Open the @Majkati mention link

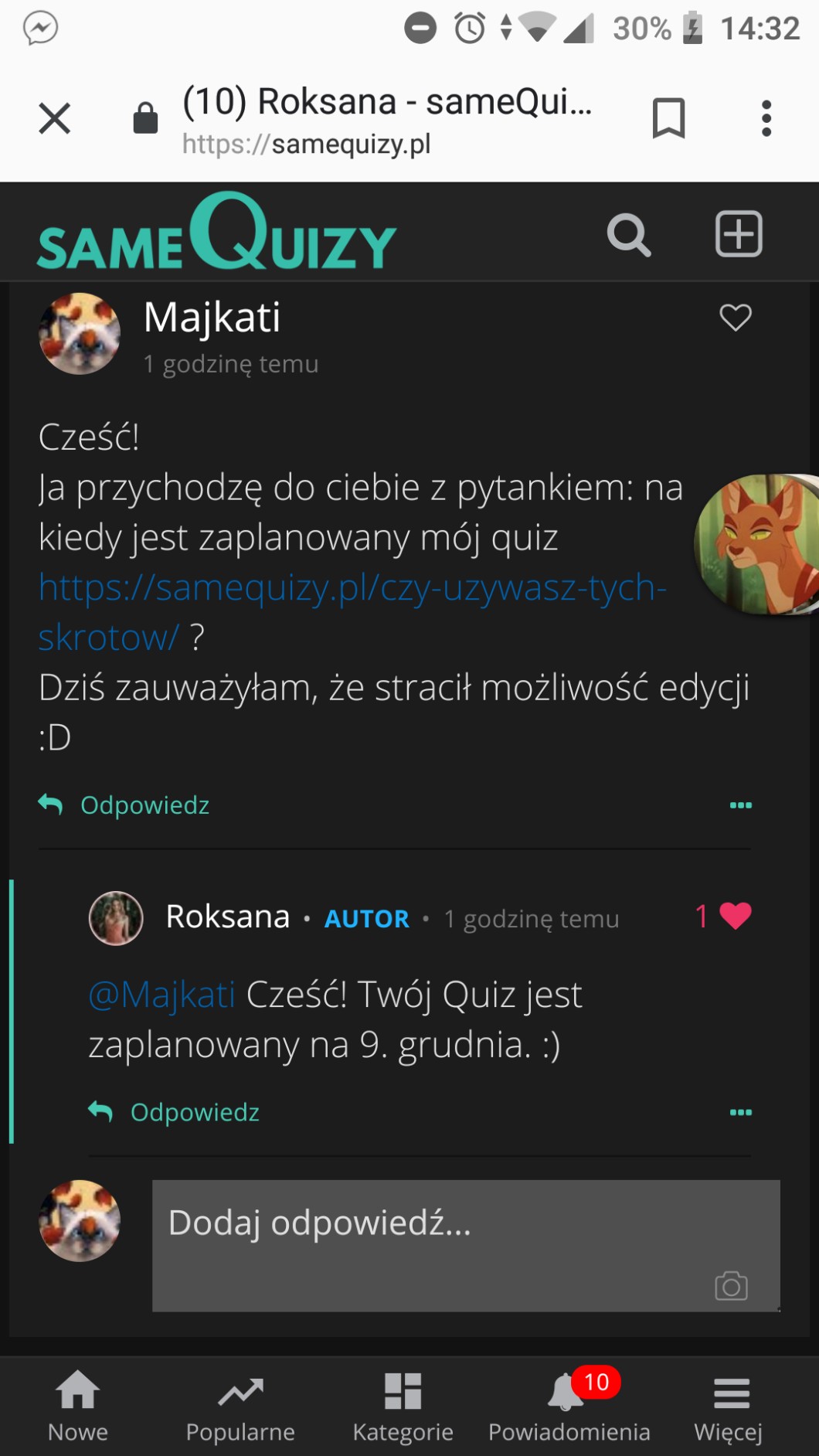click(161, 994)
